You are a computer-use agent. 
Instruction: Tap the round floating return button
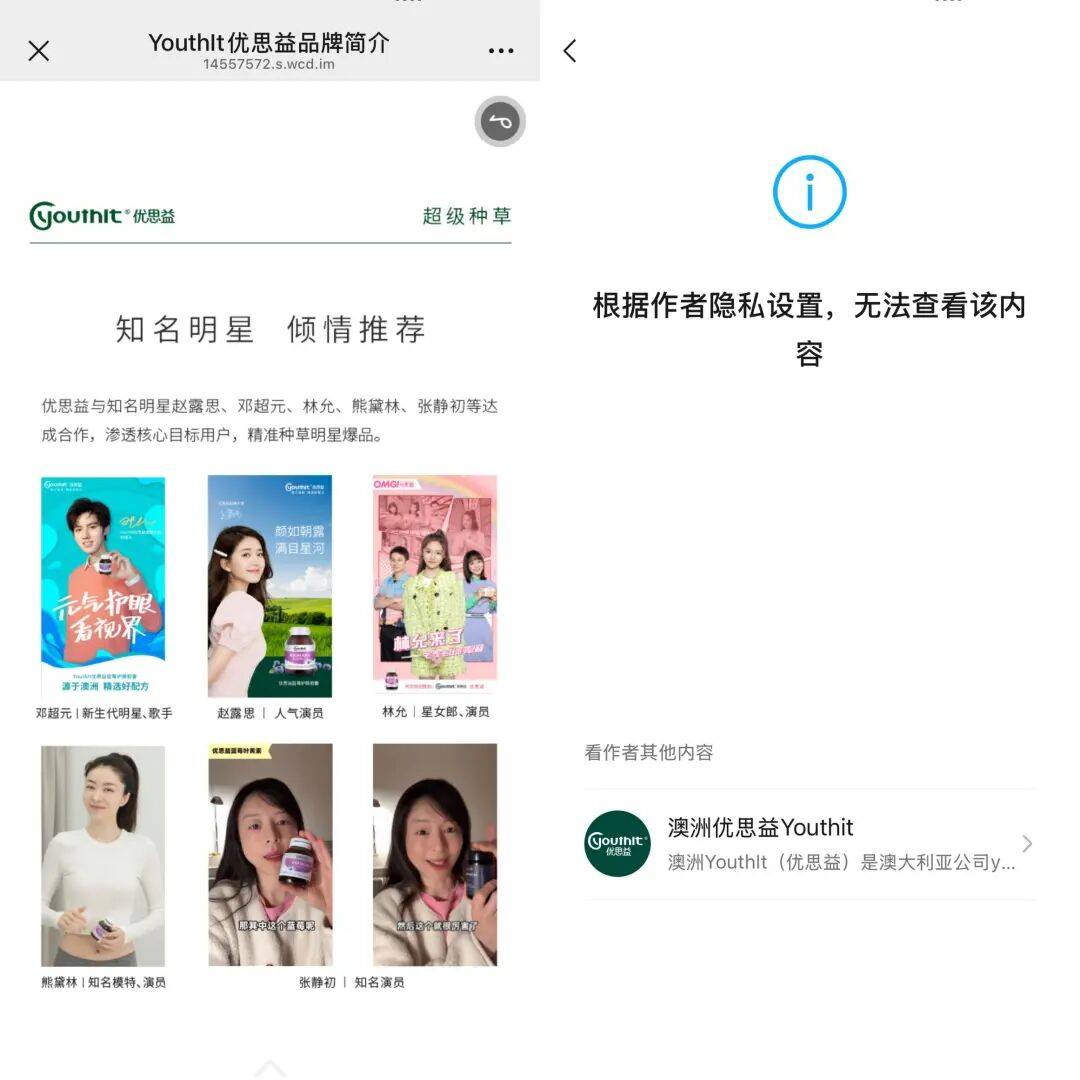(500, 122)
